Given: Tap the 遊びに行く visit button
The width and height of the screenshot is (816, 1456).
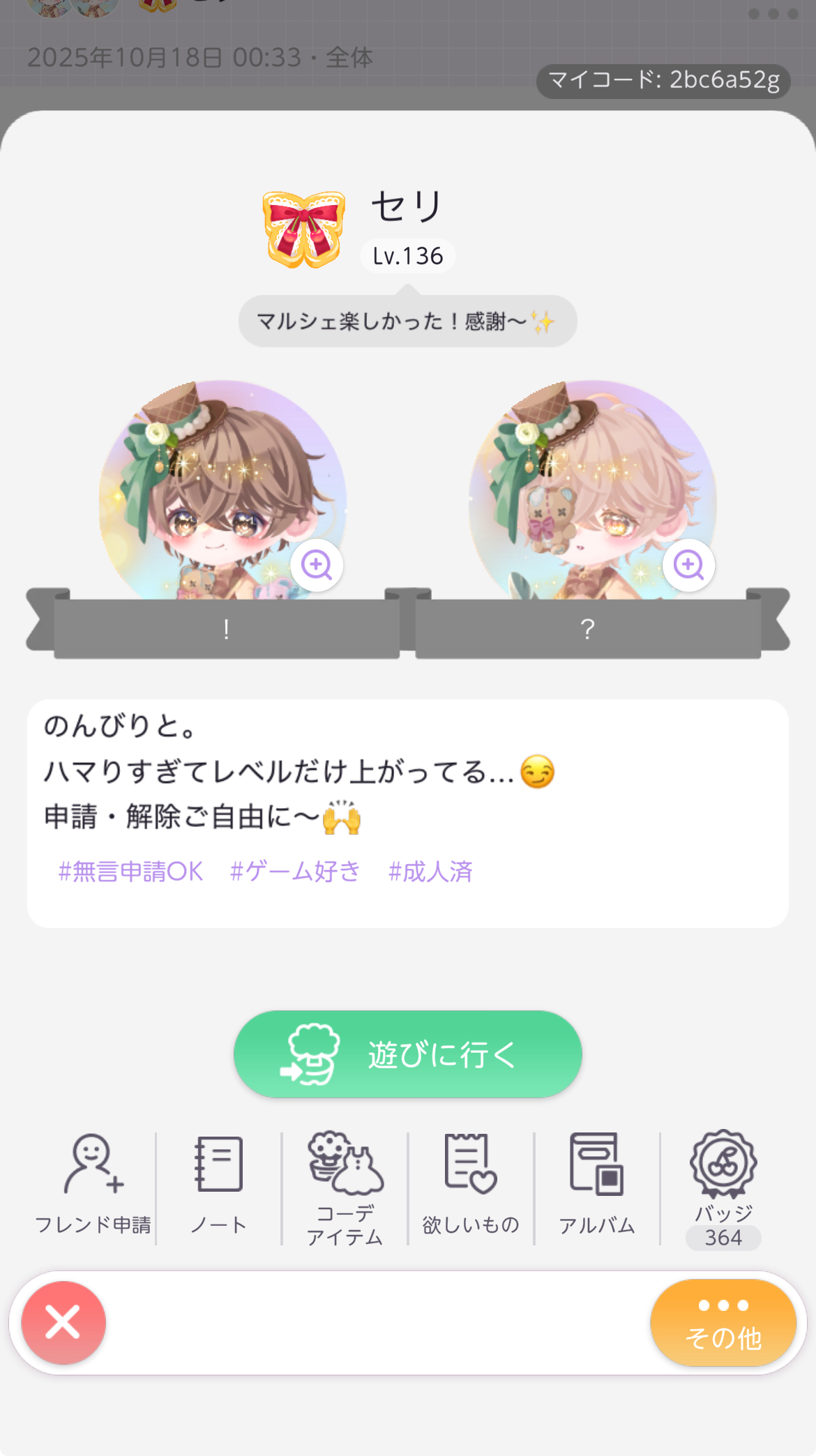Looking at the screenshot, I should pos(407,1054).
